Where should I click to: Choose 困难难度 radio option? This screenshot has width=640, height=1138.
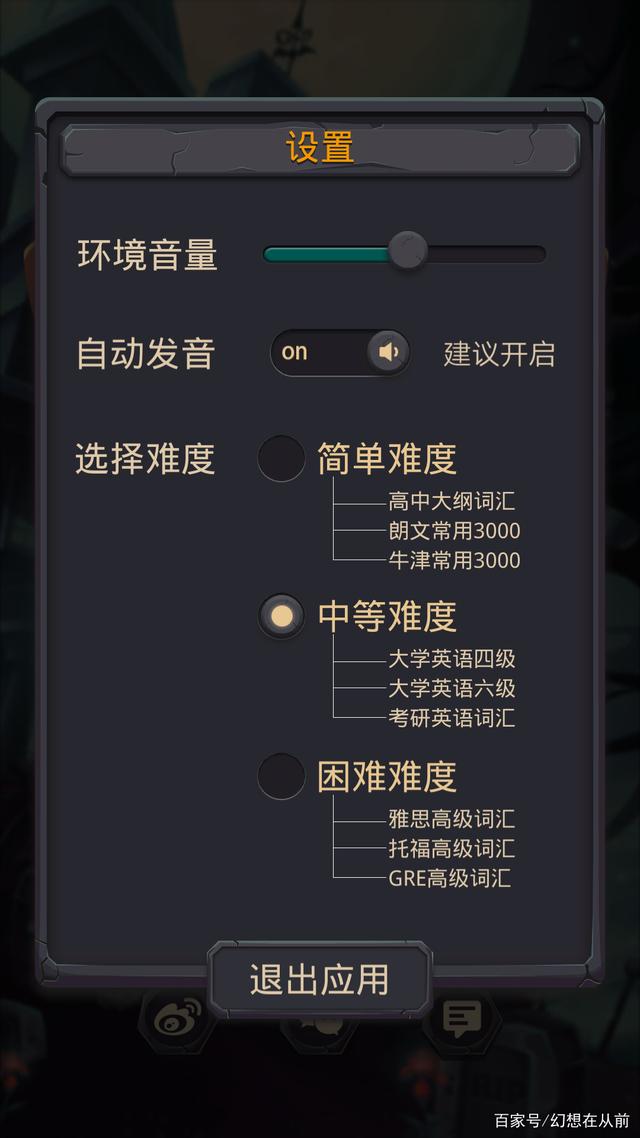281,776
